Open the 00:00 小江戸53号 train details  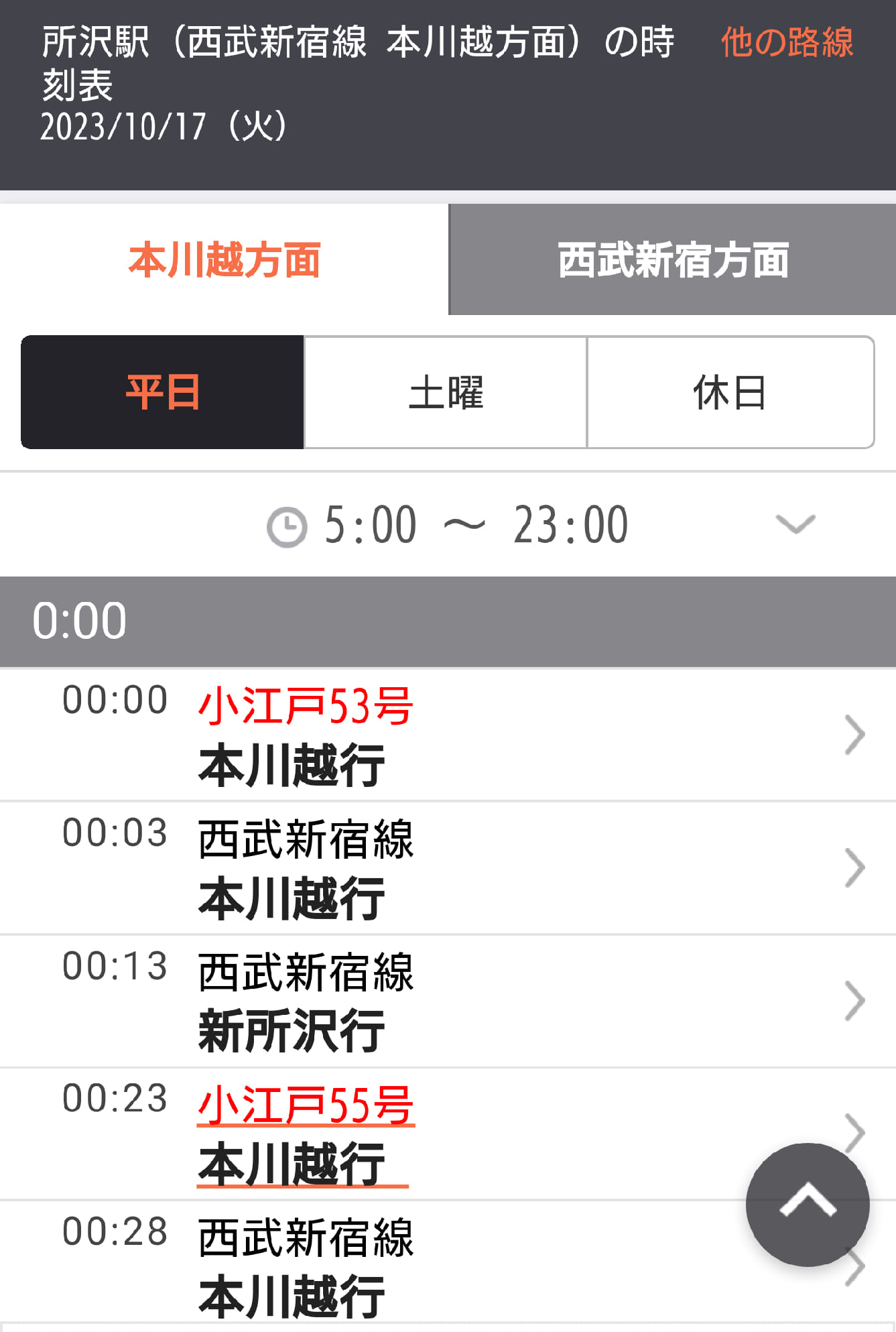[x=448, y=735]
